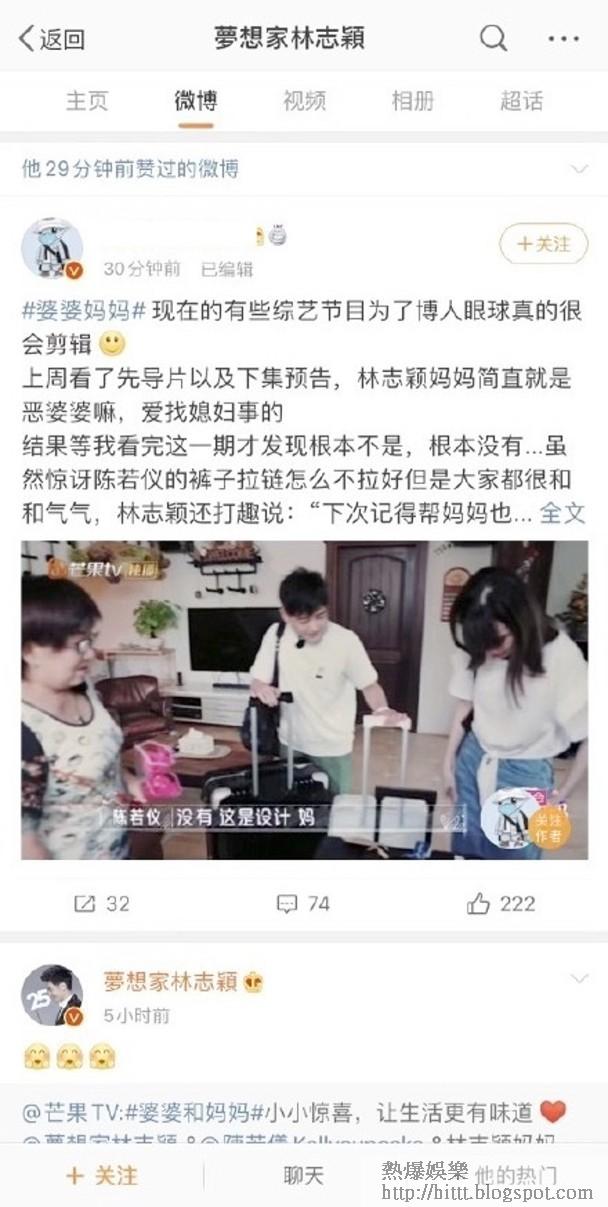Open comments showing 74

point(303,903)
